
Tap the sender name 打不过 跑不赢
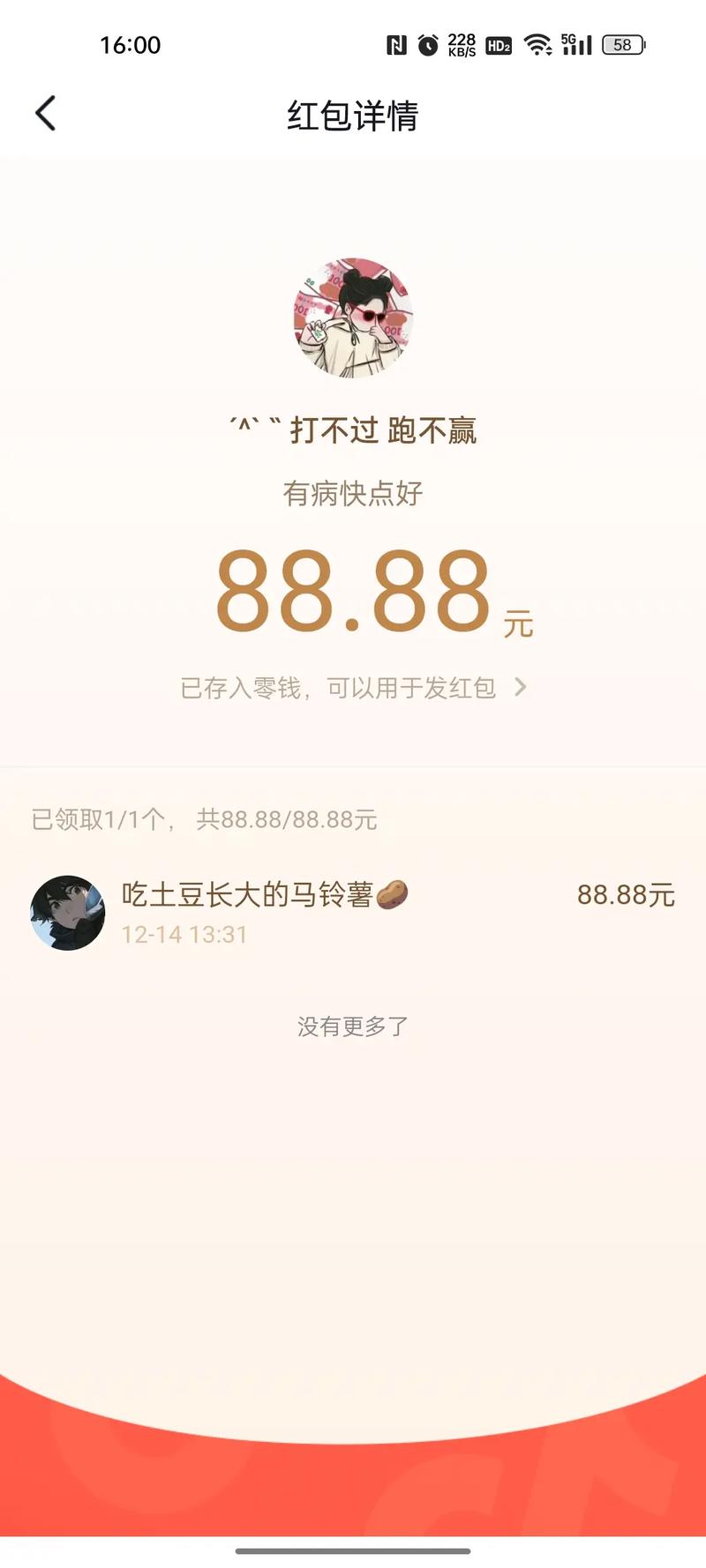click(353, 430)
